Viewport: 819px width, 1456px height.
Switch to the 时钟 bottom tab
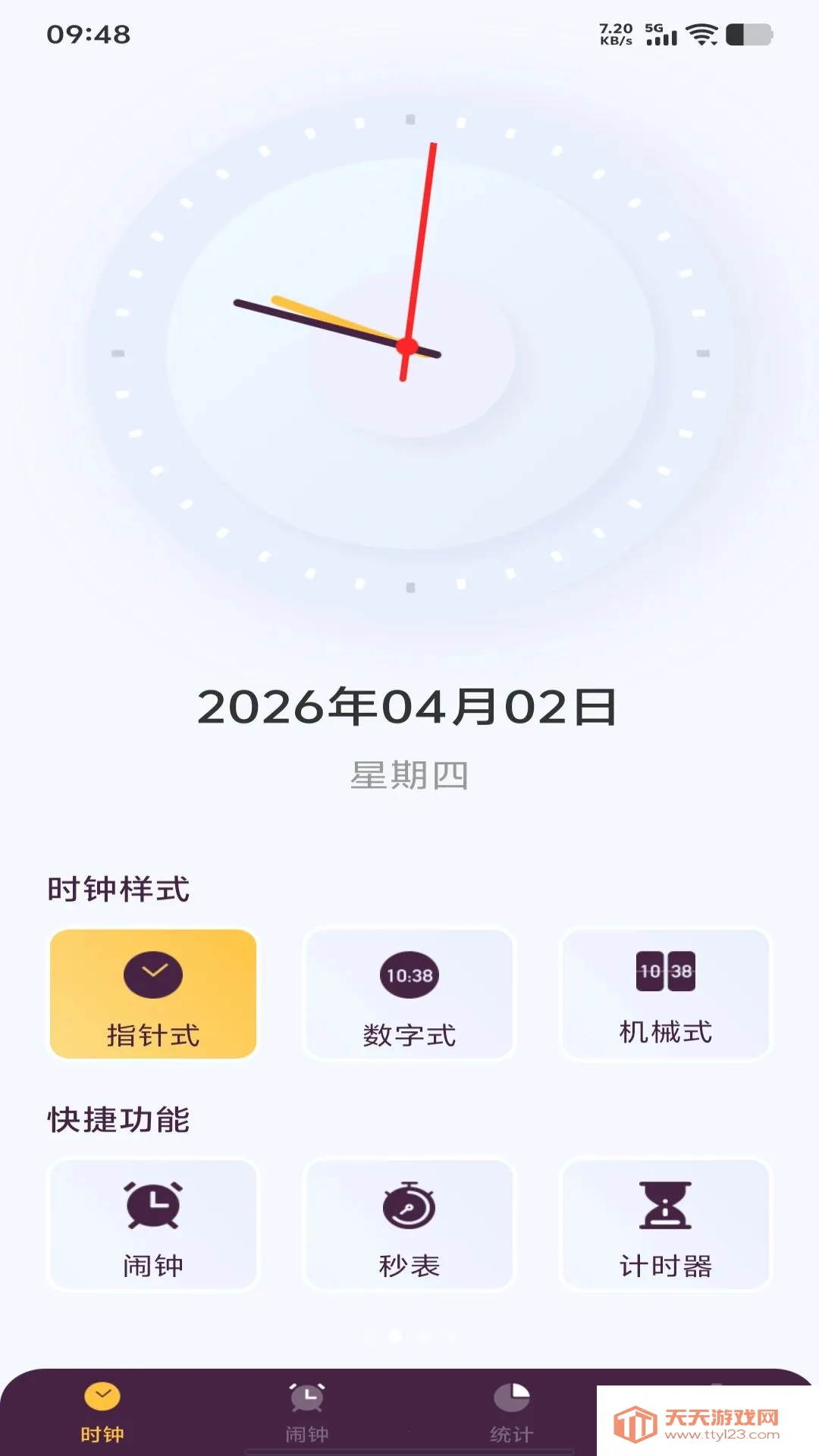pyautogui.click(x=102, y=1412)
